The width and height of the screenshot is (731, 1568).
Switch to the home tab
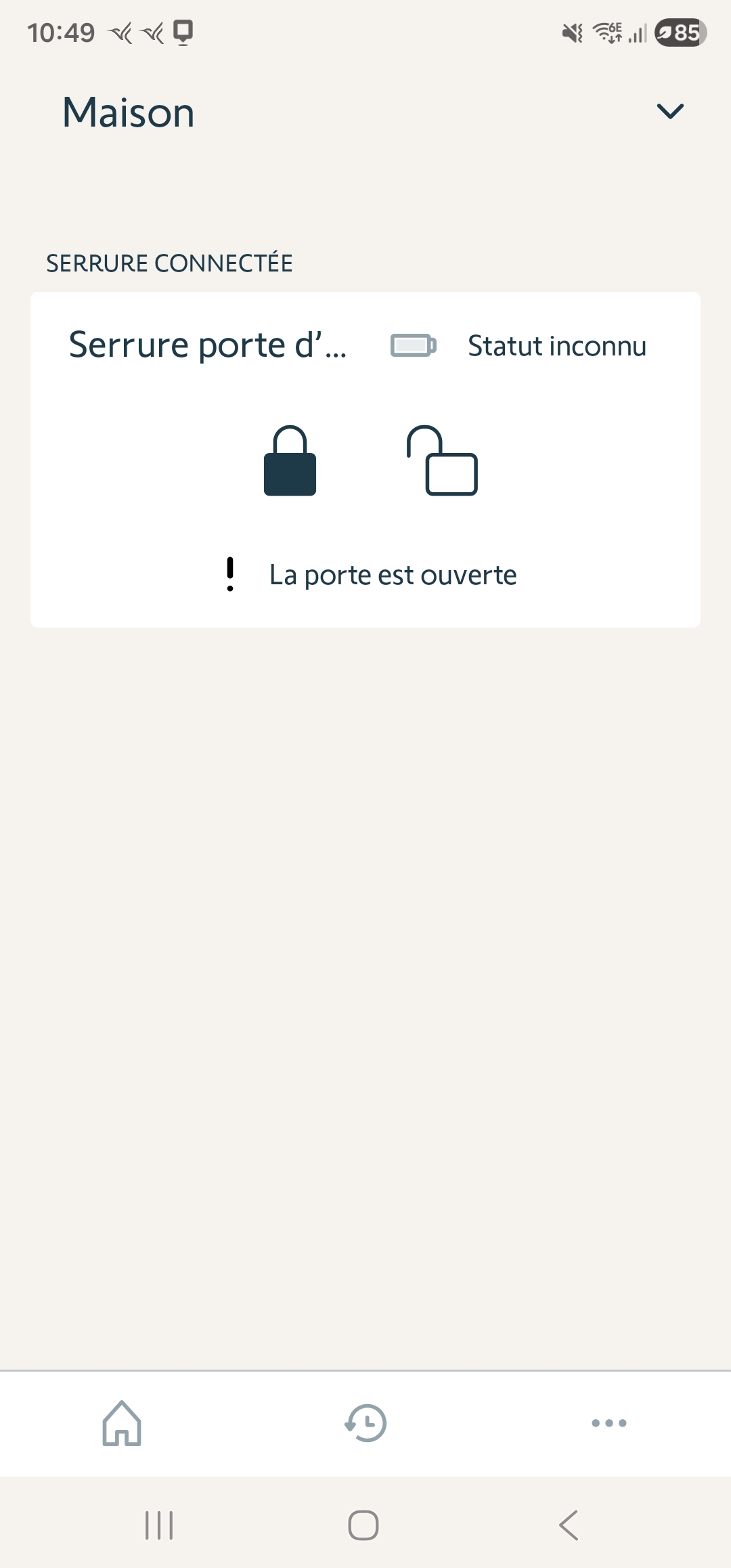[122, 1422]
